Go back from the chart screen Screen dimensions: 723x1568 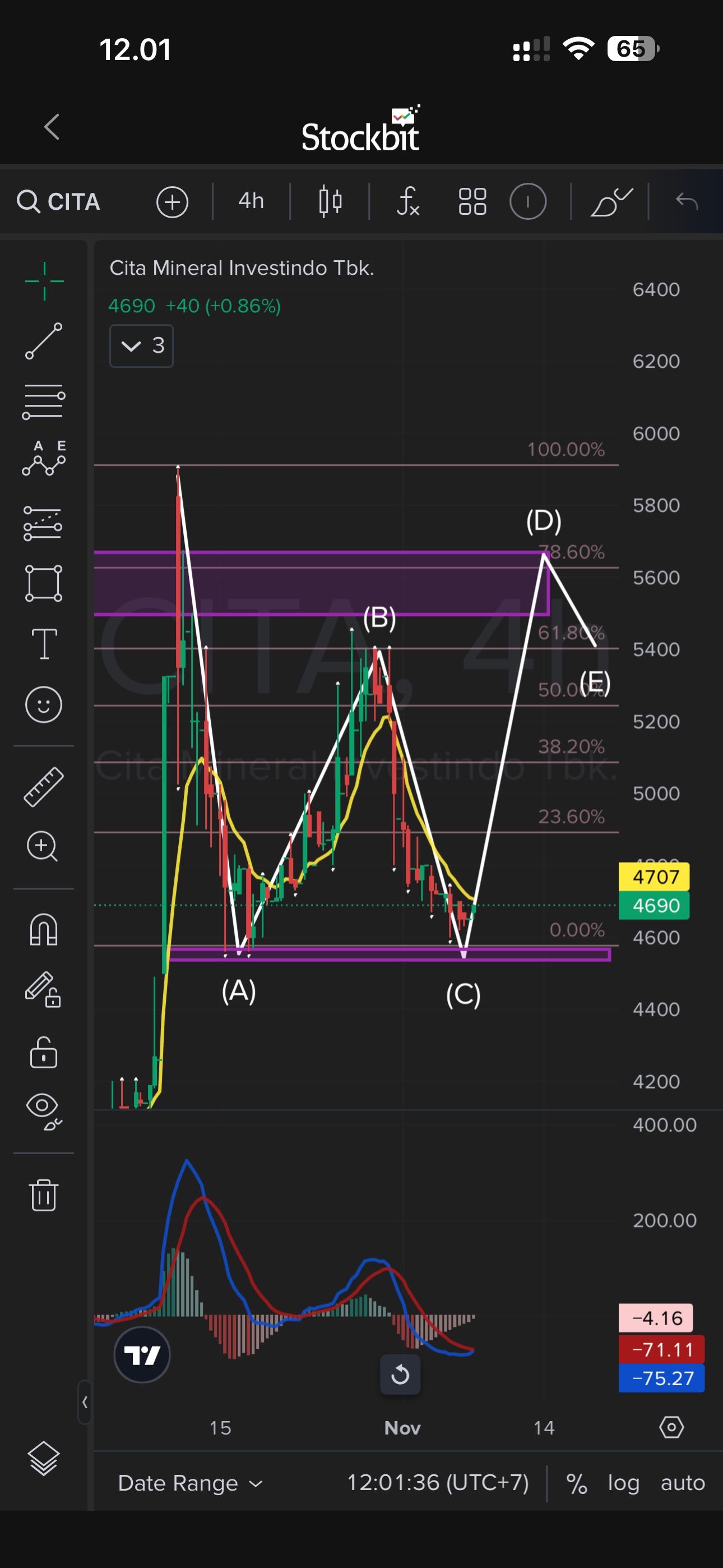point(52,127)
